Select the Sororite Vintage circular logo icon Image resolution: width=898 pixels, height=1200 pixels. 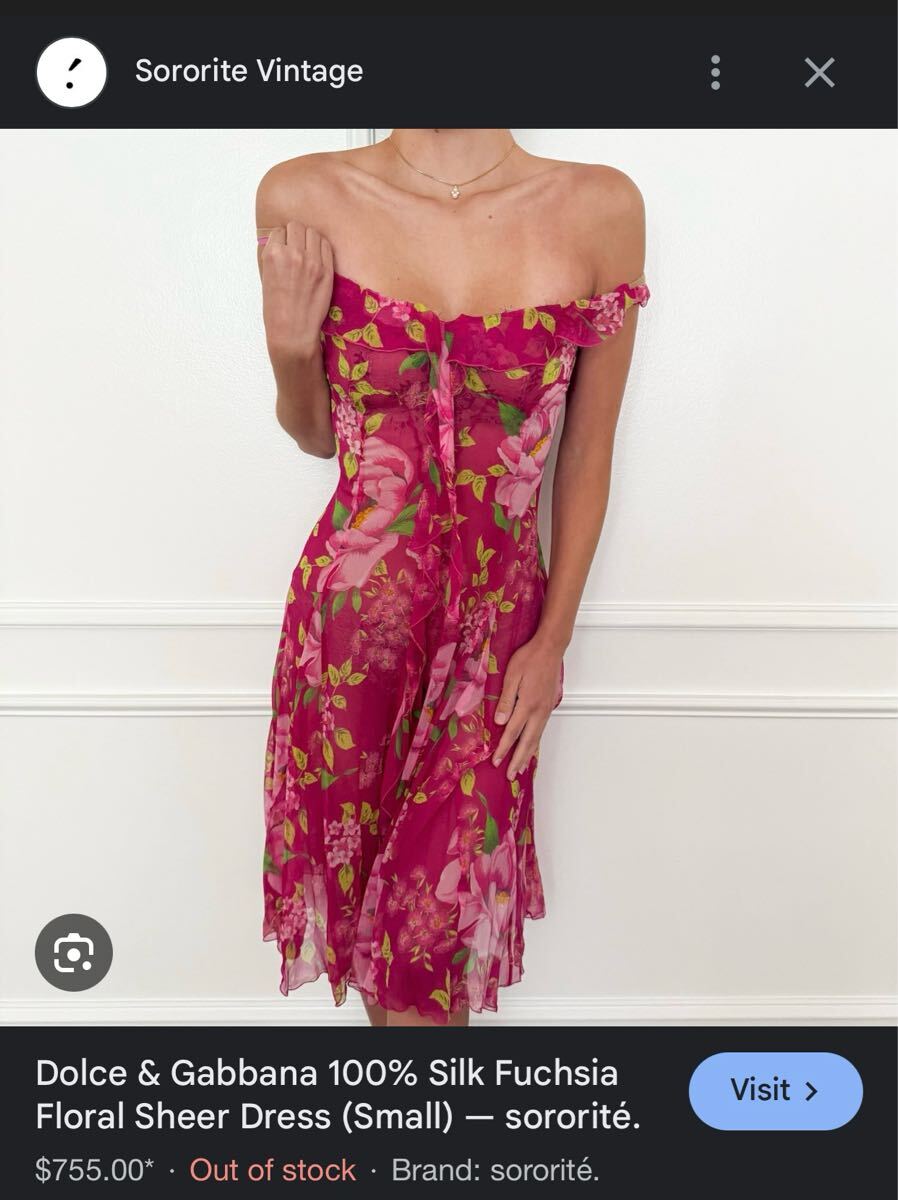(x=70, y=71)
